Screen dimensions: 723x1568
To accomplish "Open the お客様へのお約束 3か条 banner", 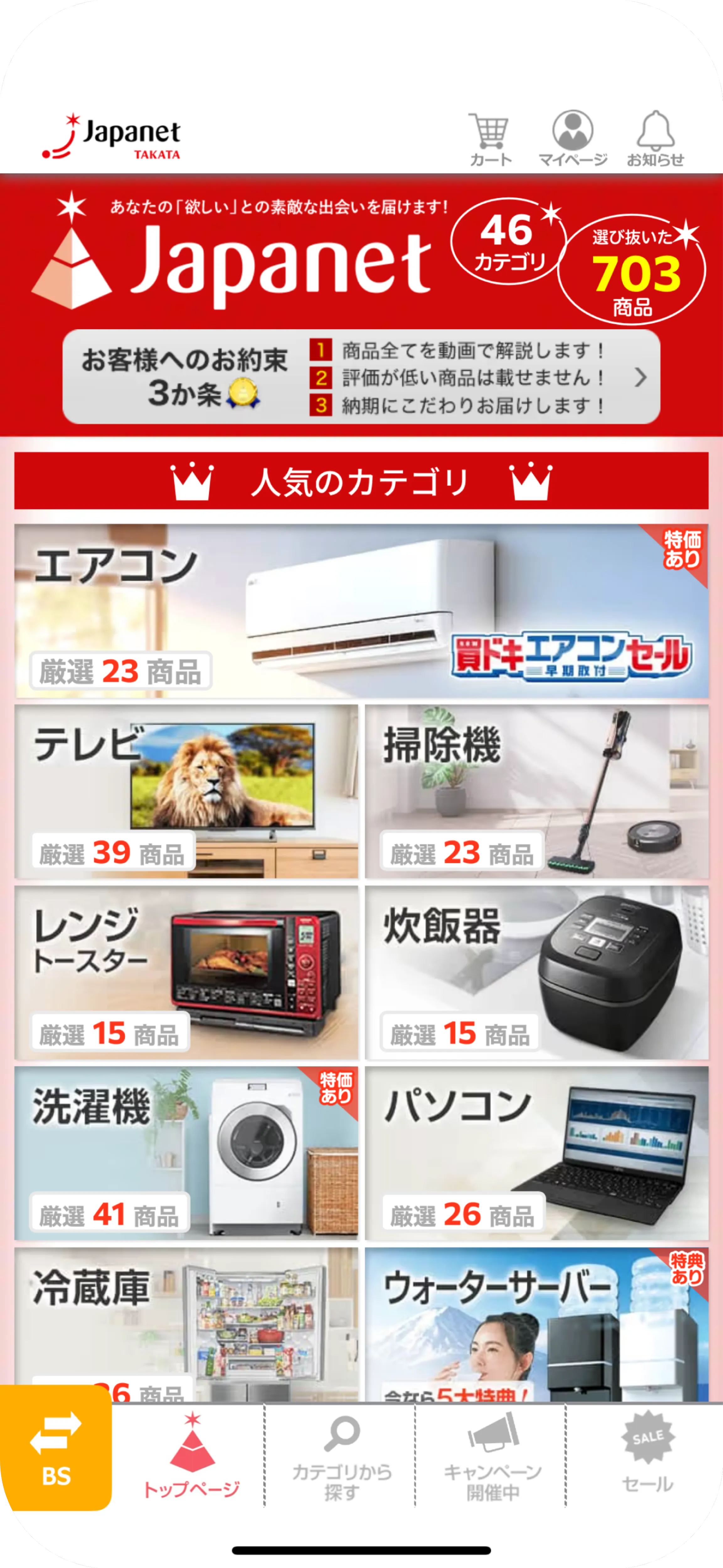I will [361, 377].
